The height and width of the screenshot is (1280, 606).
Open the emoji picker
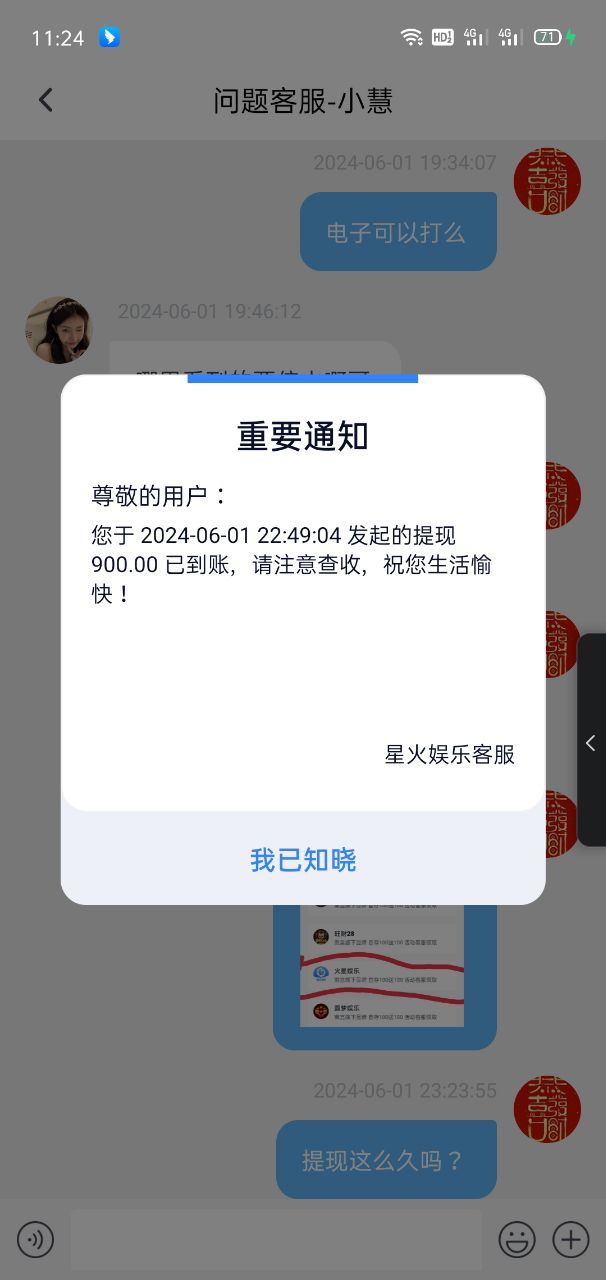517,1240
